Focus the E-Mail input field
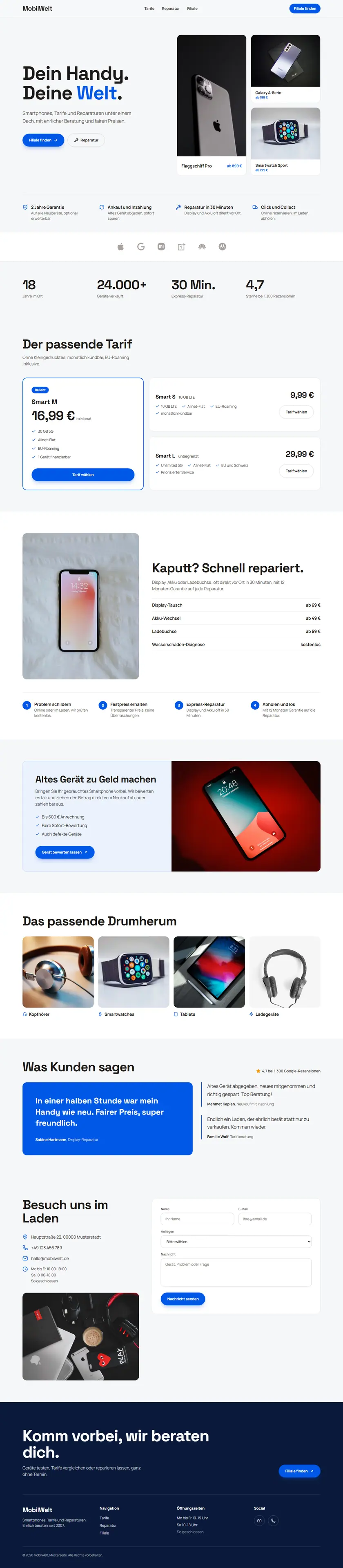 (275, 1219)
